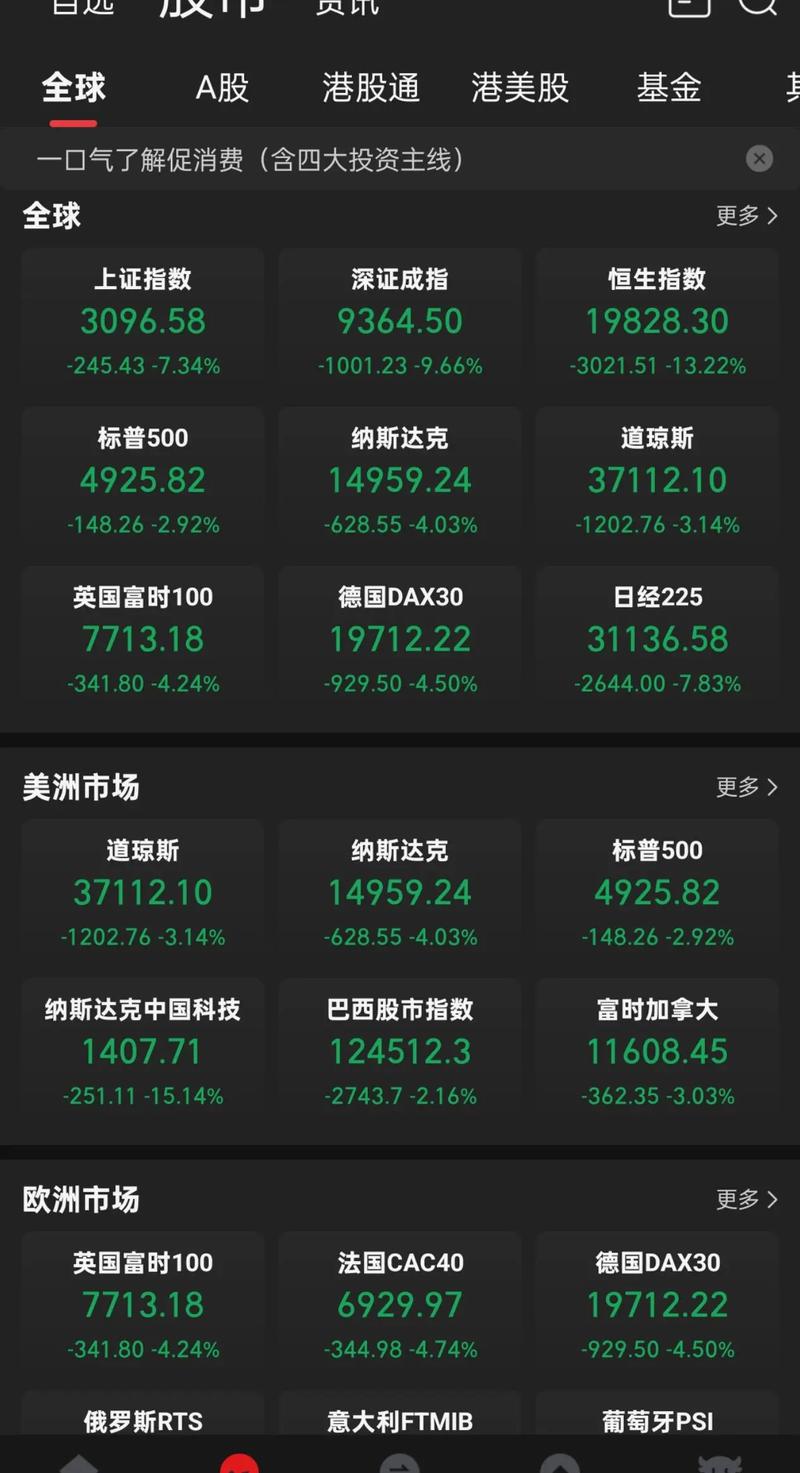800x1473 pixels.
Task: Open search using the magnifier icon
Action: (757, 8)
